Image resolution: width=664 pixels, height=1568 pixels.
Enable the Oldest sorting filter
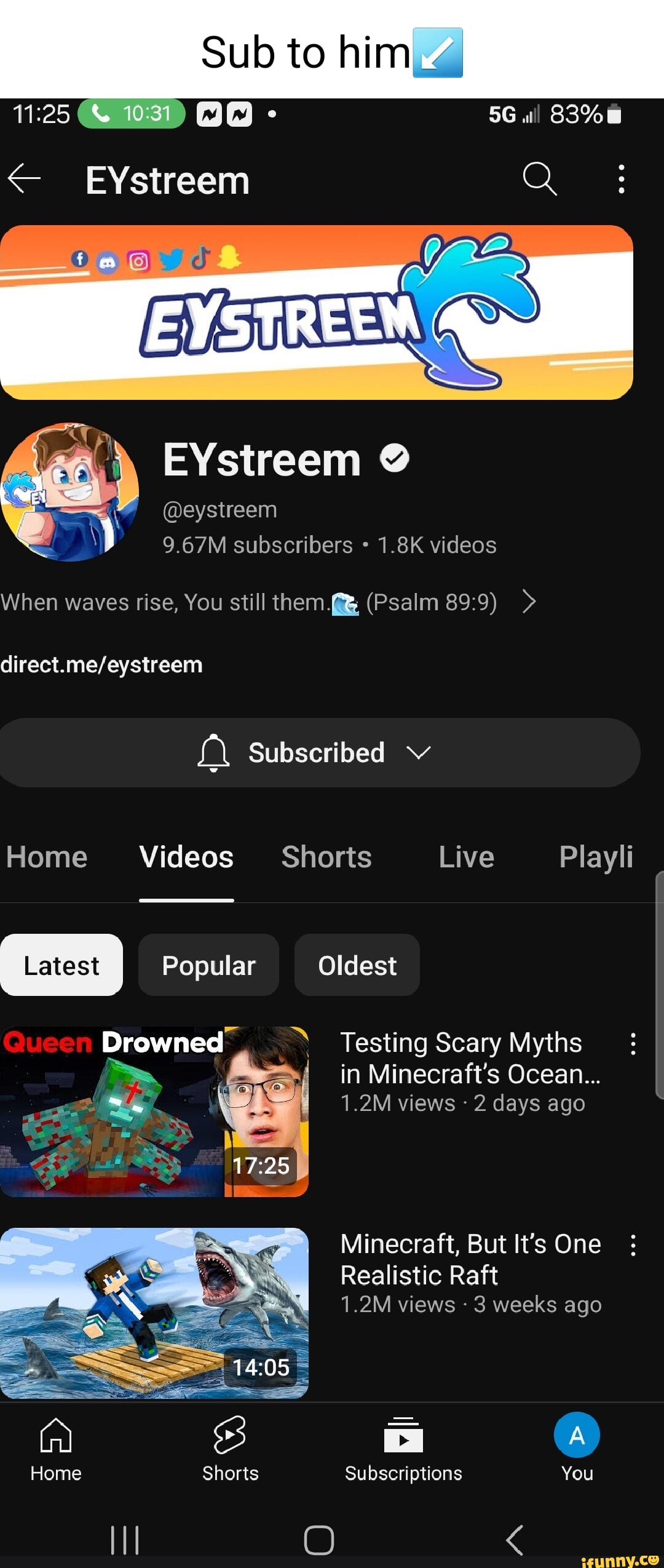[x=357, y=965]
